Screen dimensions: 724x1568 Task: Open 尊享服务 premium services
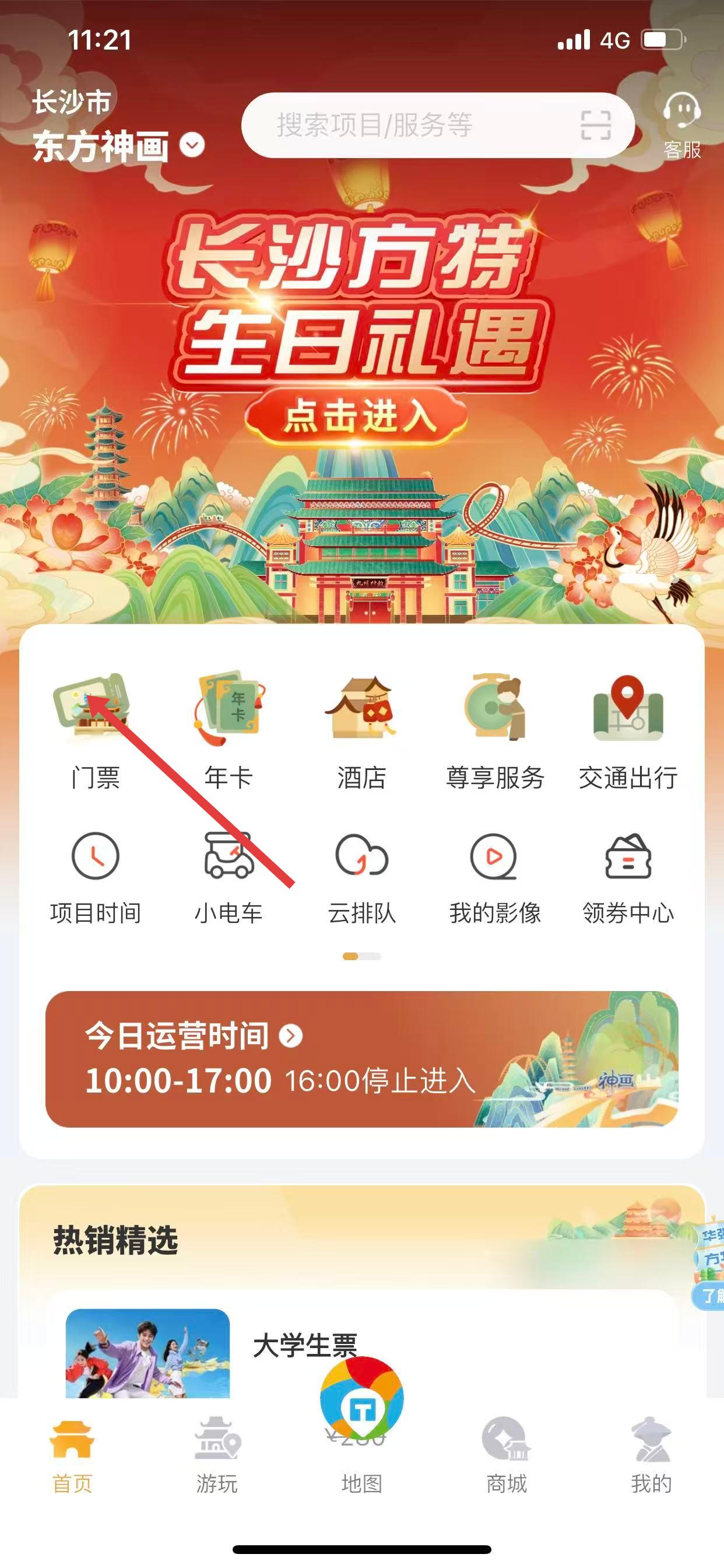(495, 730)
